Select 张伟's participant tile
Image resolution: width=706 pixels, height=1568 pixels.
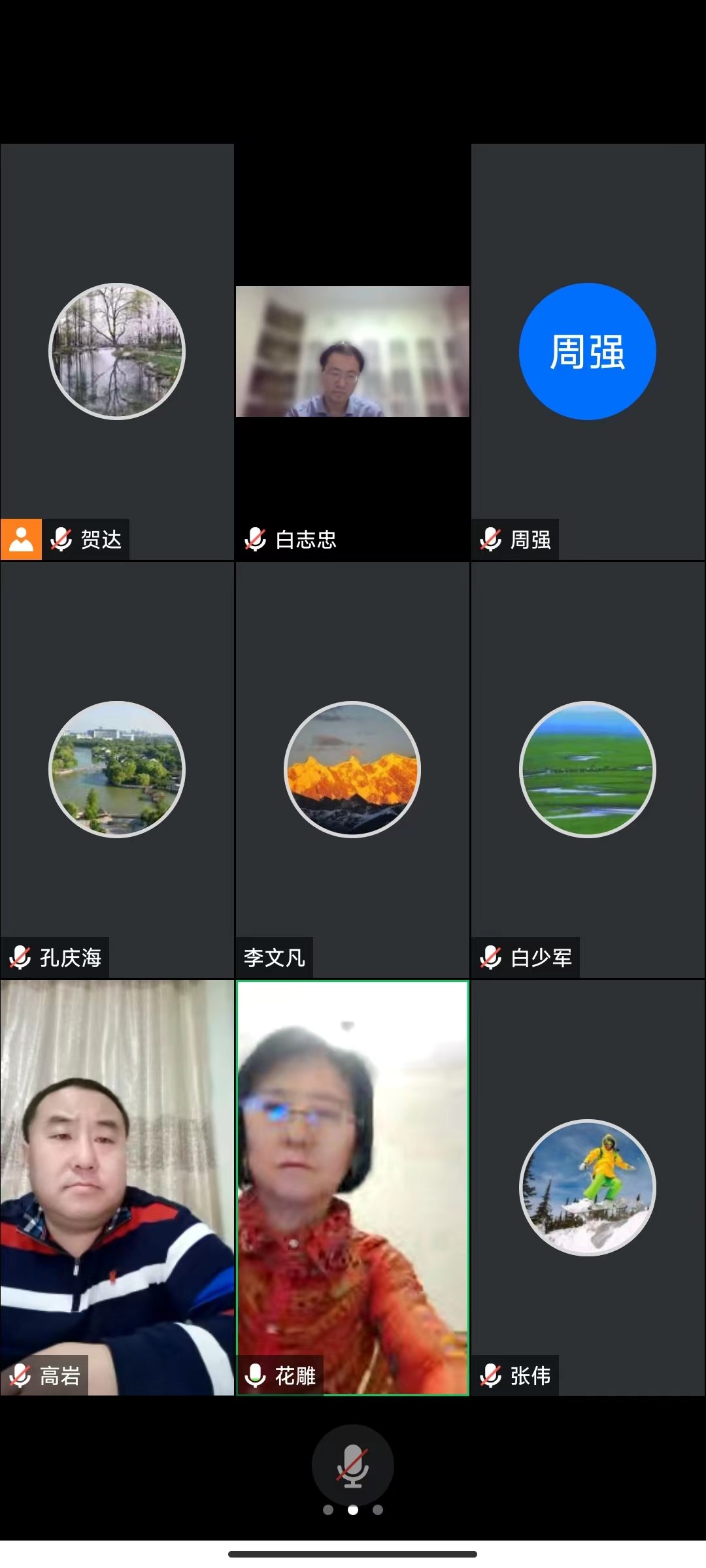pyautogui.click(x=587, y=1186)
